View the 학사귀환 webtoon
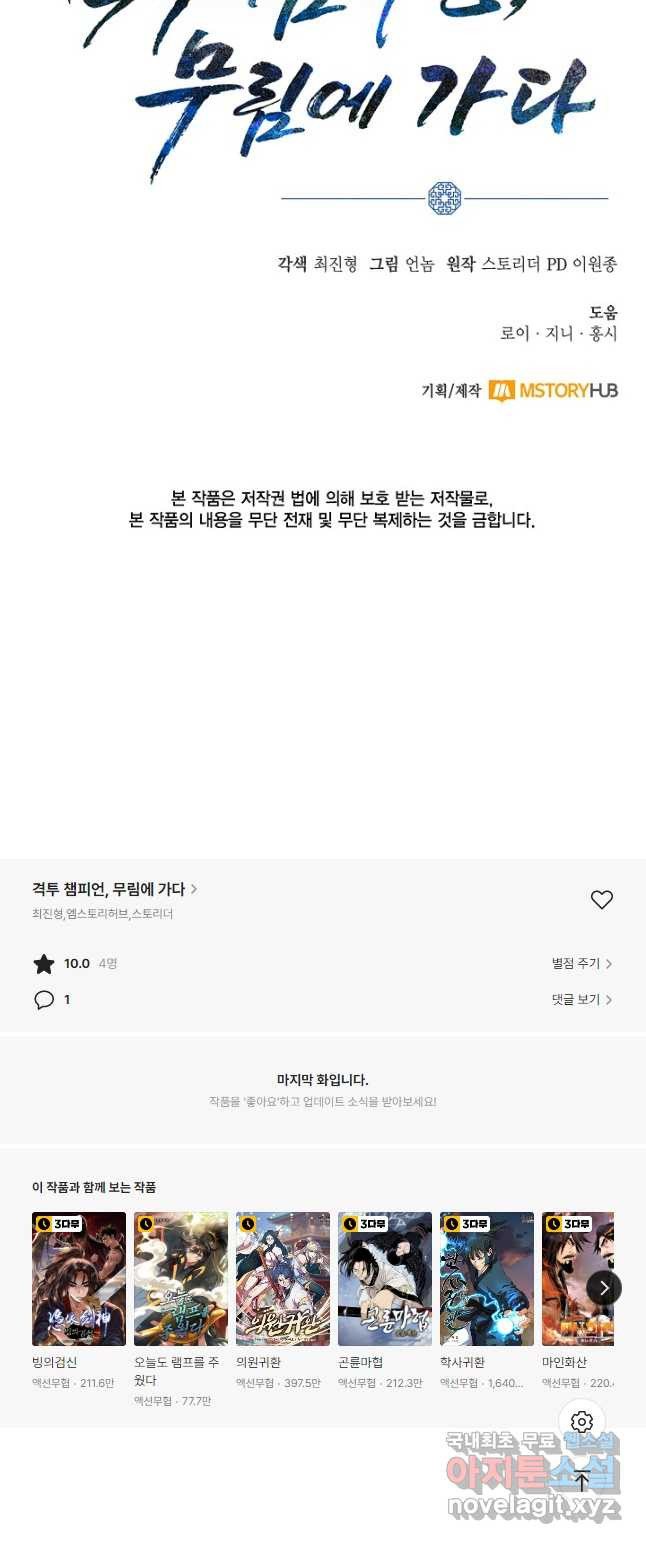 pos(487,1279)
